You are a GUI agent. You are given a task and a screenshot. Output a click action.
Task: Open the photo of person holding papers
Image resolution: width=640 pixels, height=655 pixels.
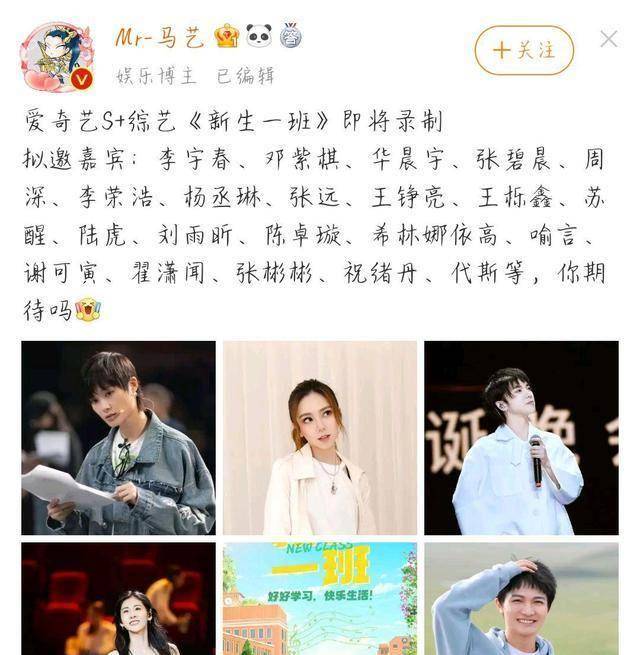click(x=118, y=437)
